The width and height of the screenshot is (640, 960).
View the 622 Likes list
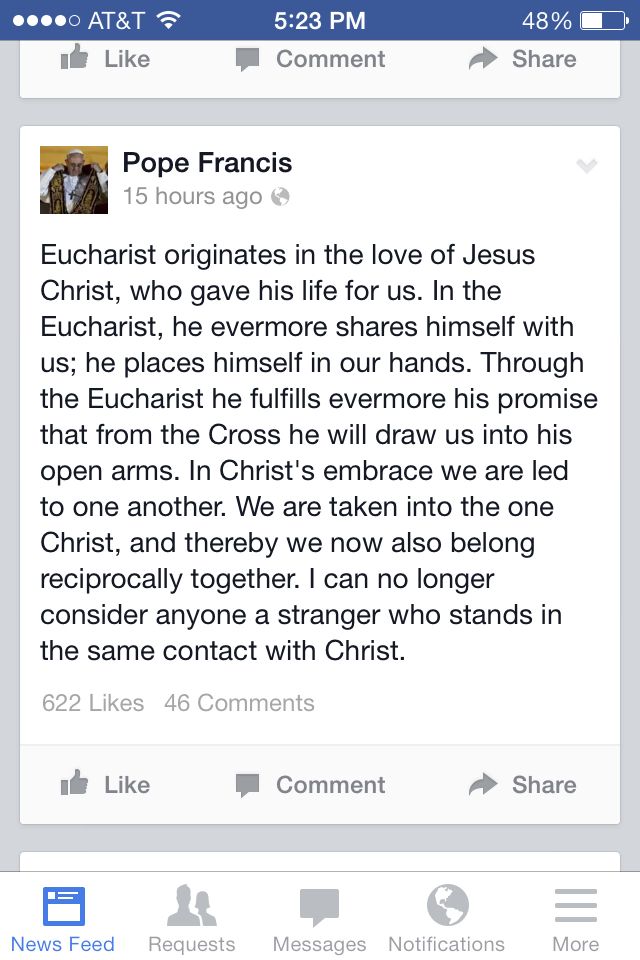click(93, 703)
